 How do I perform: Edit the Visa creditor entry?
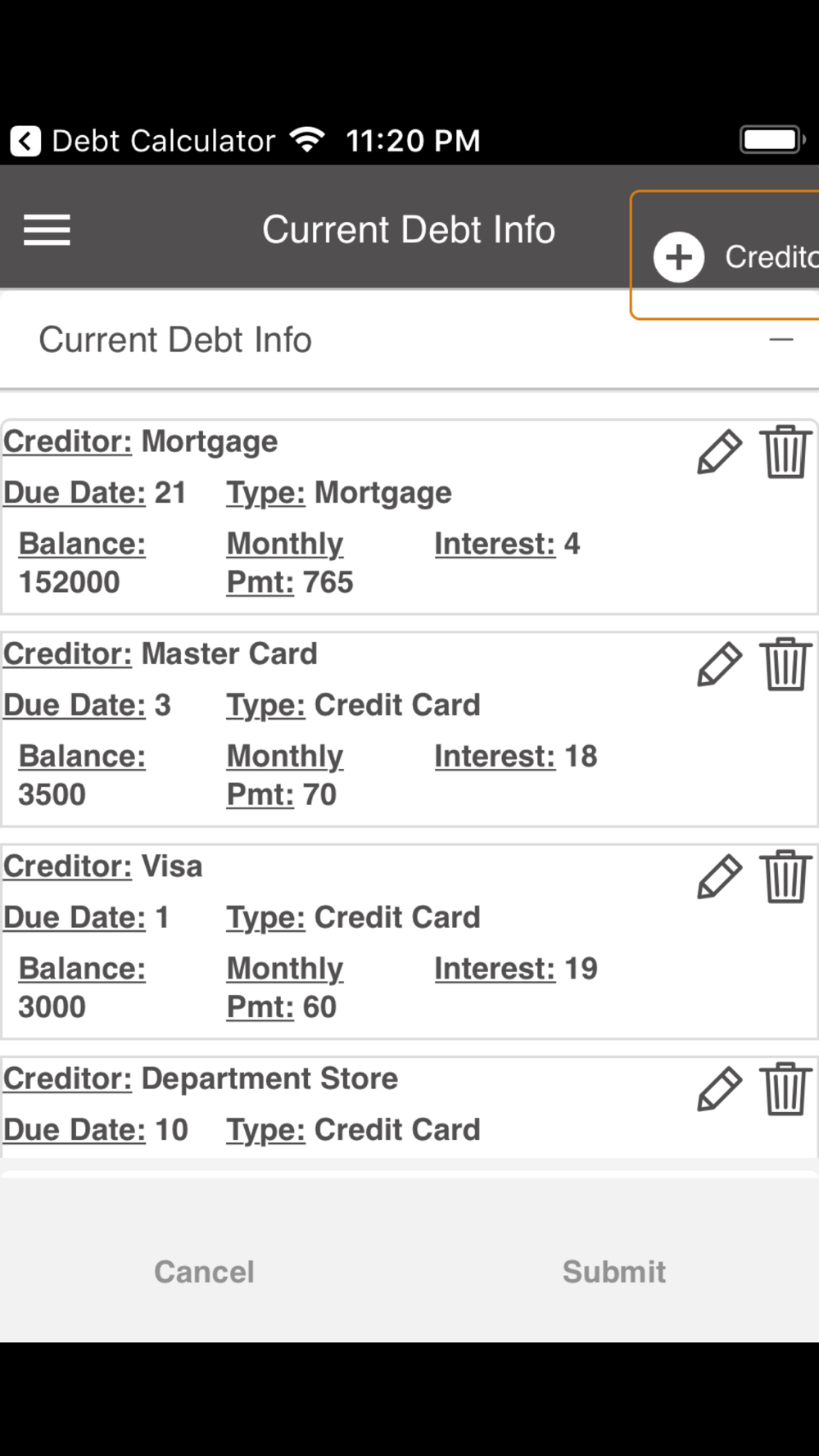[x=720, y=877]
